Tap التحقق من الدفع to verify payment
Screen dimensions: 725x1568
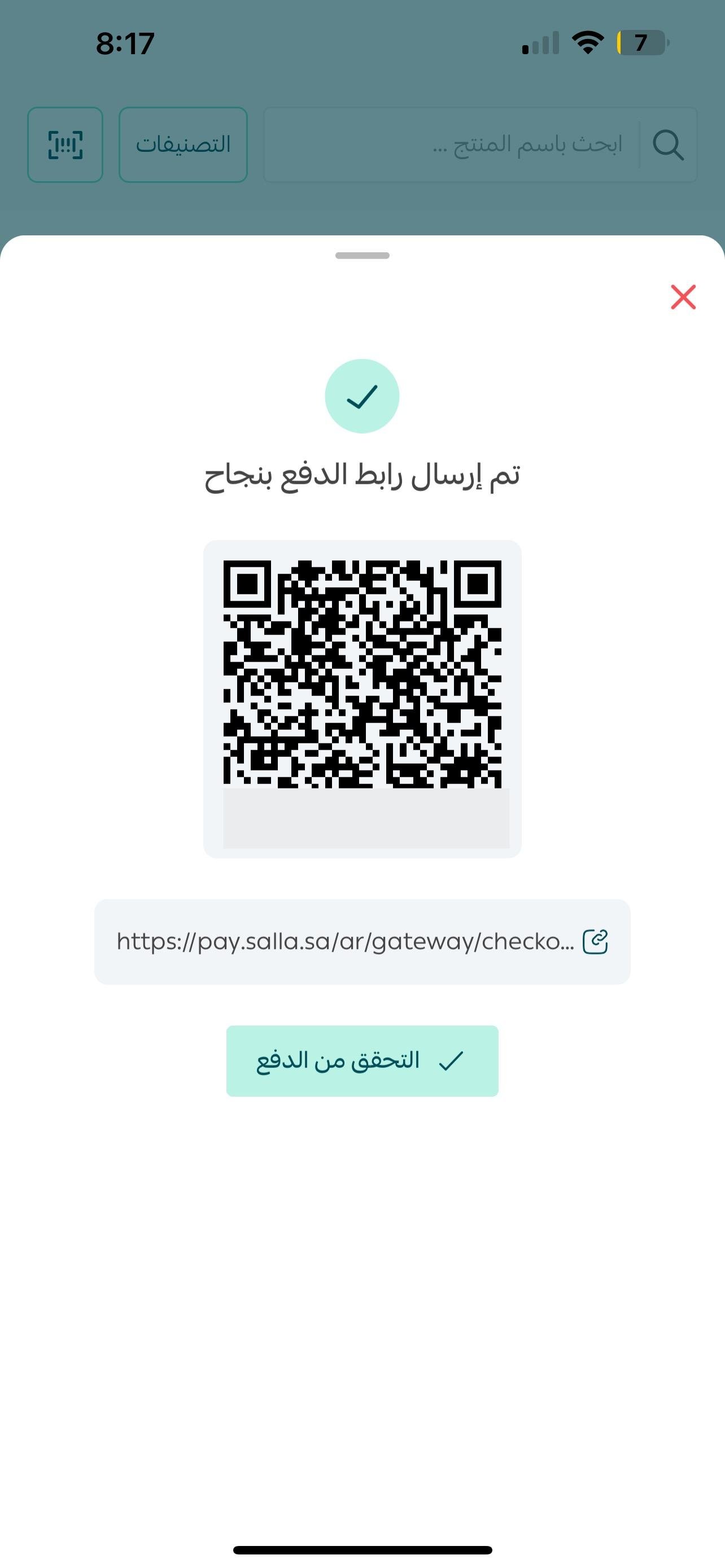tap(362, 1061)
